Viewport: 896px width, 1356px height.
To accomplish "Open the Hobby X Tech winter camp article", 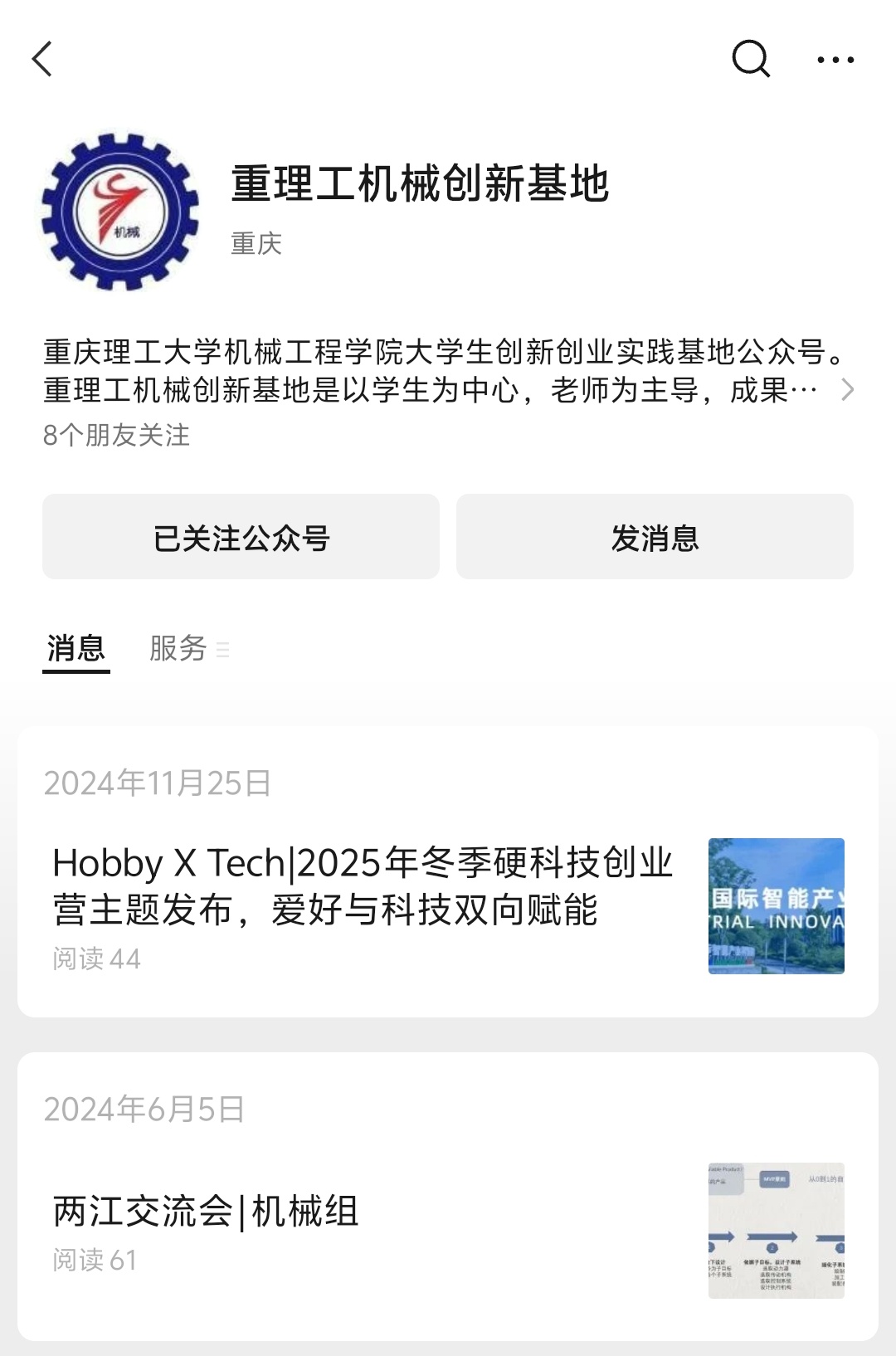I will point(363,886).
